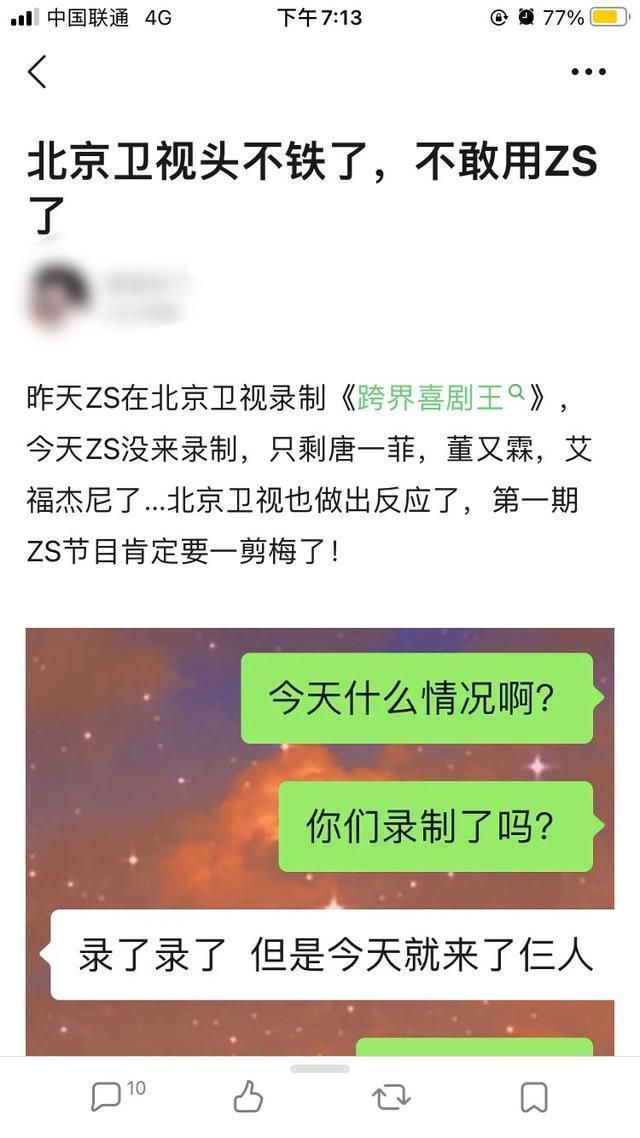Open the three-dot overflow menu
The width and height of the screenshot is (640, 1138).
click(x=588, y=72)
